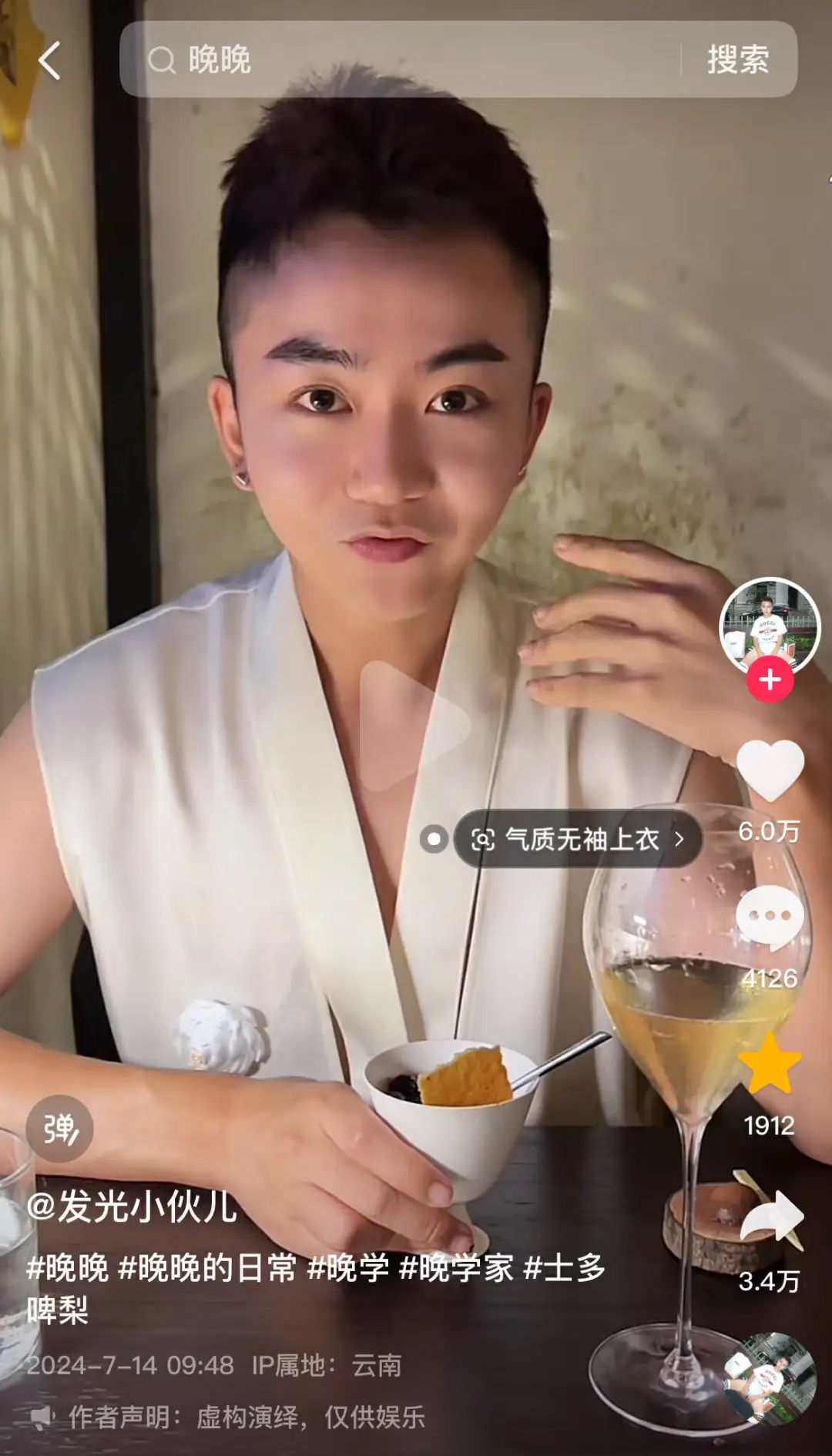Like the video with the heart icon
832x1456 pixels.
(x=770, y=770)
